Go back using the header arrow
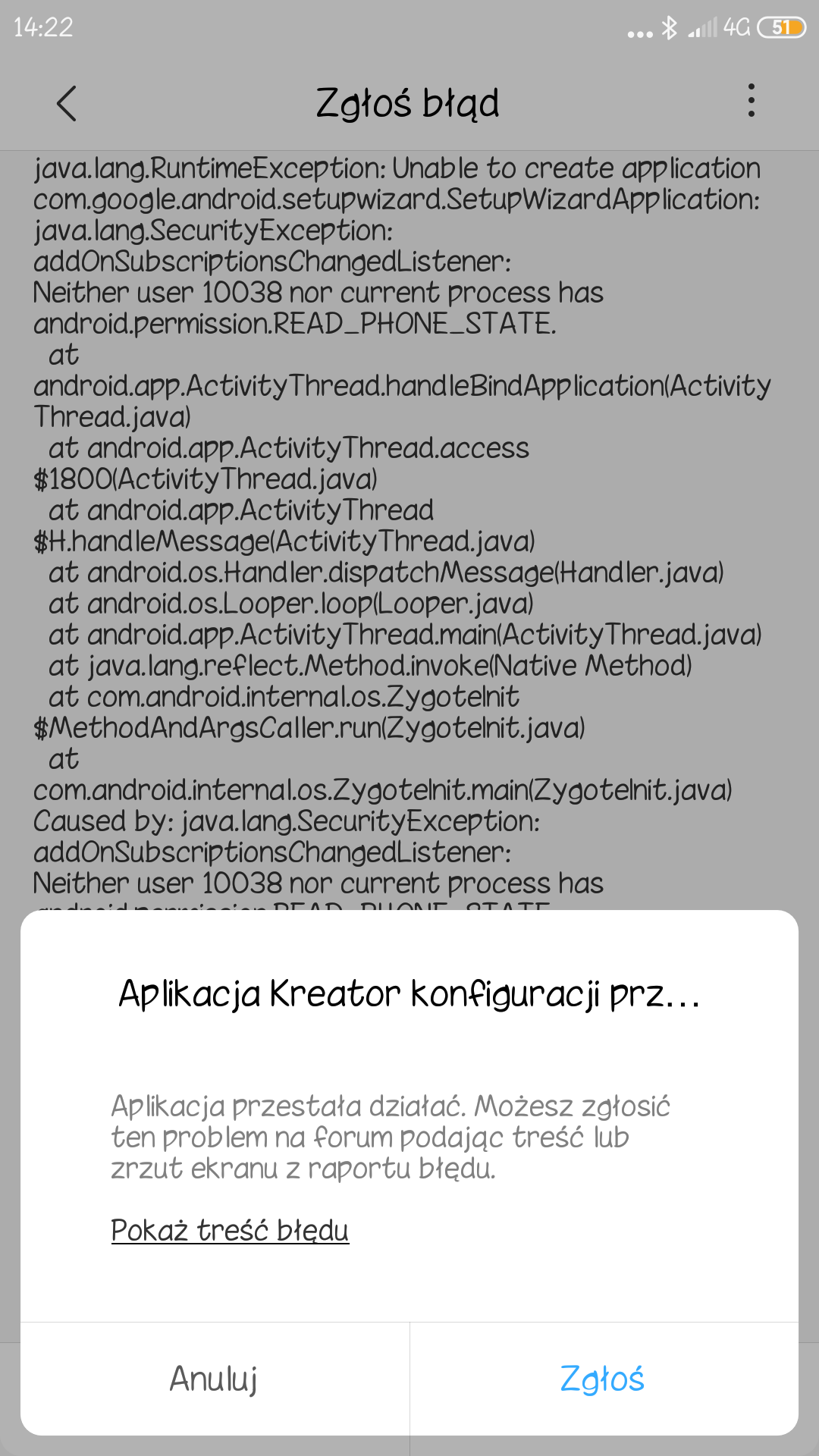This screenshot has width=819, height=1456. coord(67,103)
